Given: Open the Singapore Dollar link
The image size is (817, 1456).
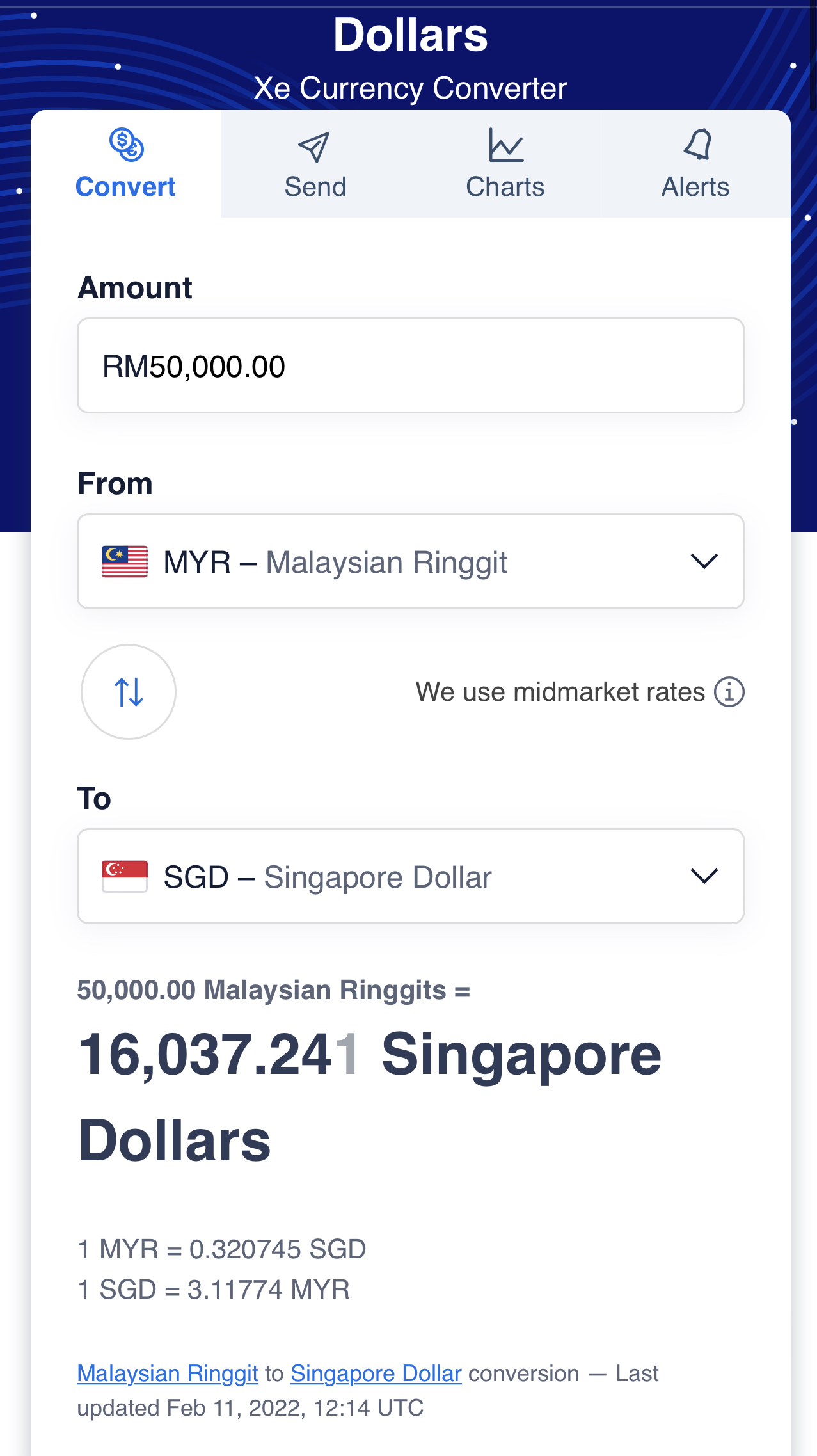Looking at the screenshot, I should pos(376,1373).
